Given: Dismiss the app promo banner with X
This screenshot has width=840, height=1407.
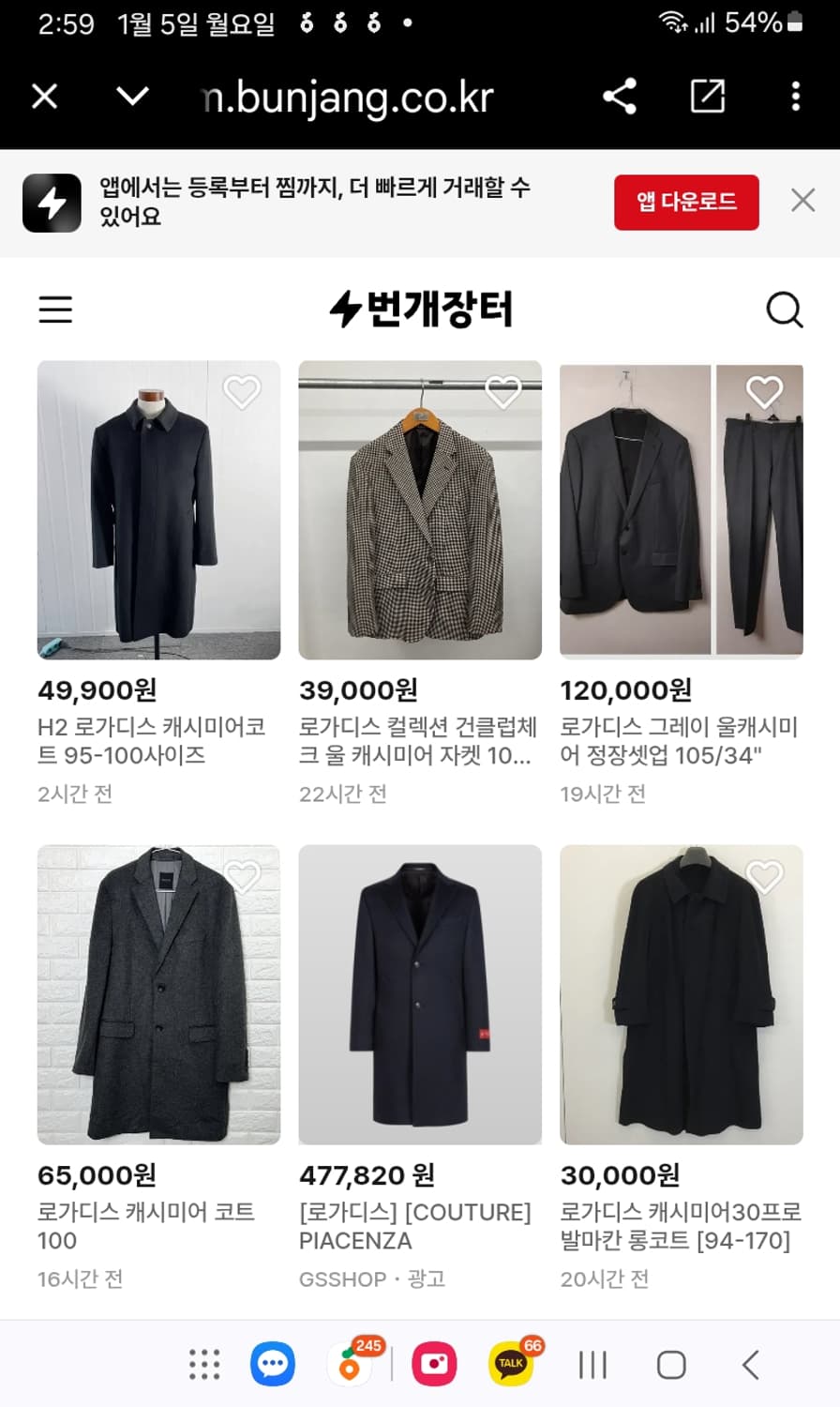Looking at the screenshot, I should [802, 201].
